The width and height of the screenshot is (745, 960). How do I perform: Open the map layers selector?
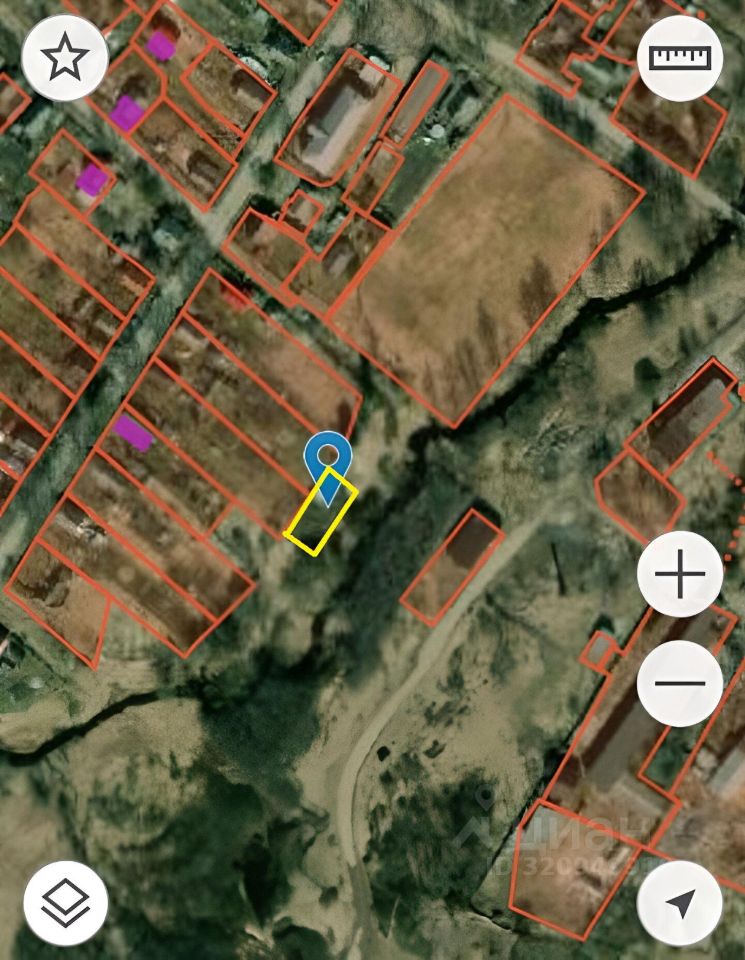pyautogui.click(x=65, y=903)
